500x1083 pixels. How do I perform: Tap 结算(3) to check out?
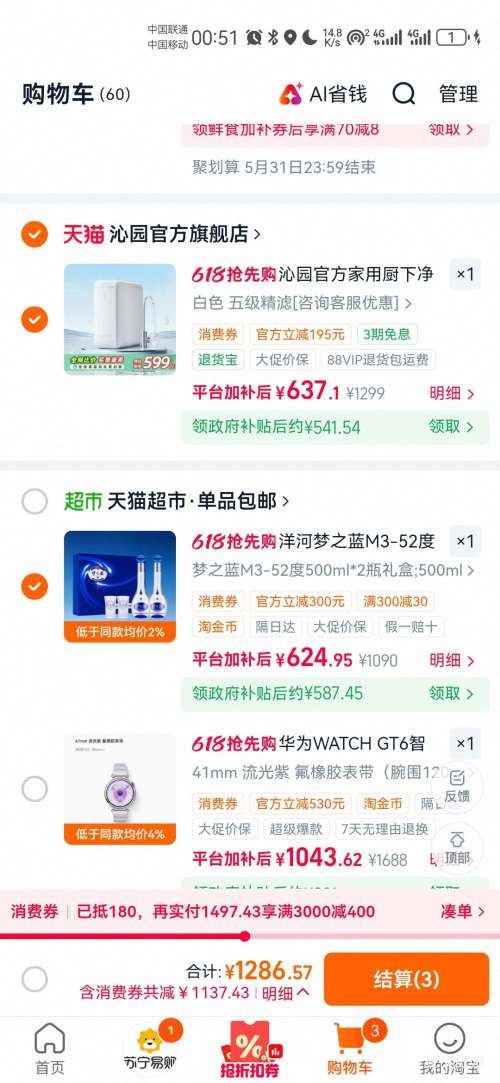coord(407,979)
